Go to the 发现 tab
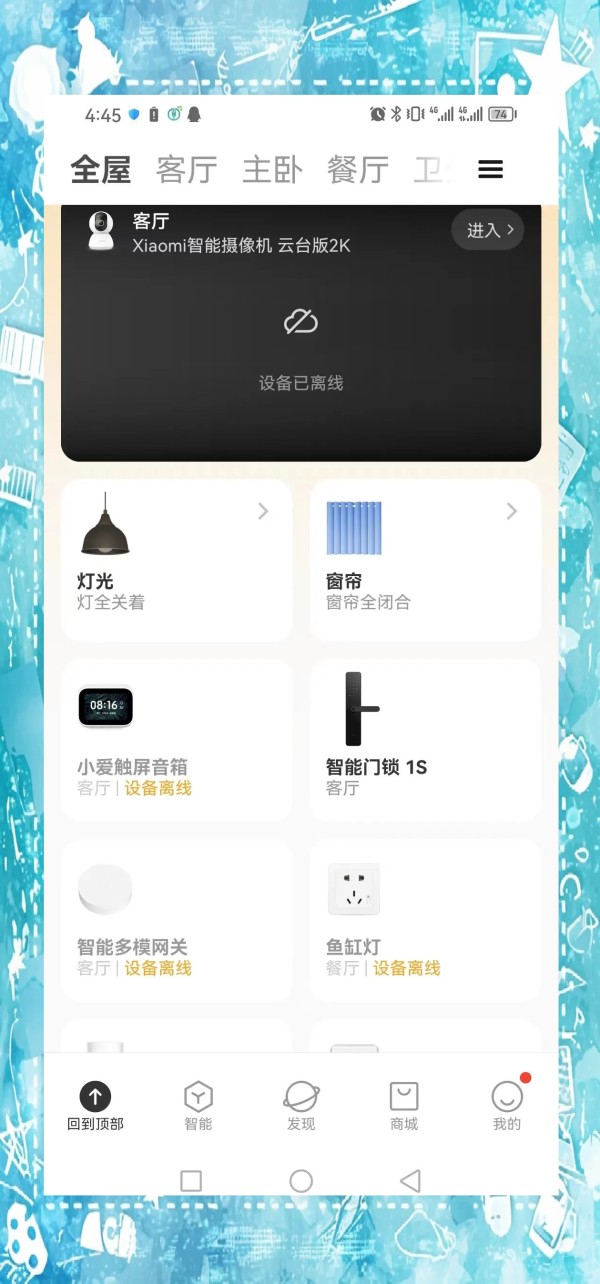The image size is (600, 1284). click(301, 1105)
